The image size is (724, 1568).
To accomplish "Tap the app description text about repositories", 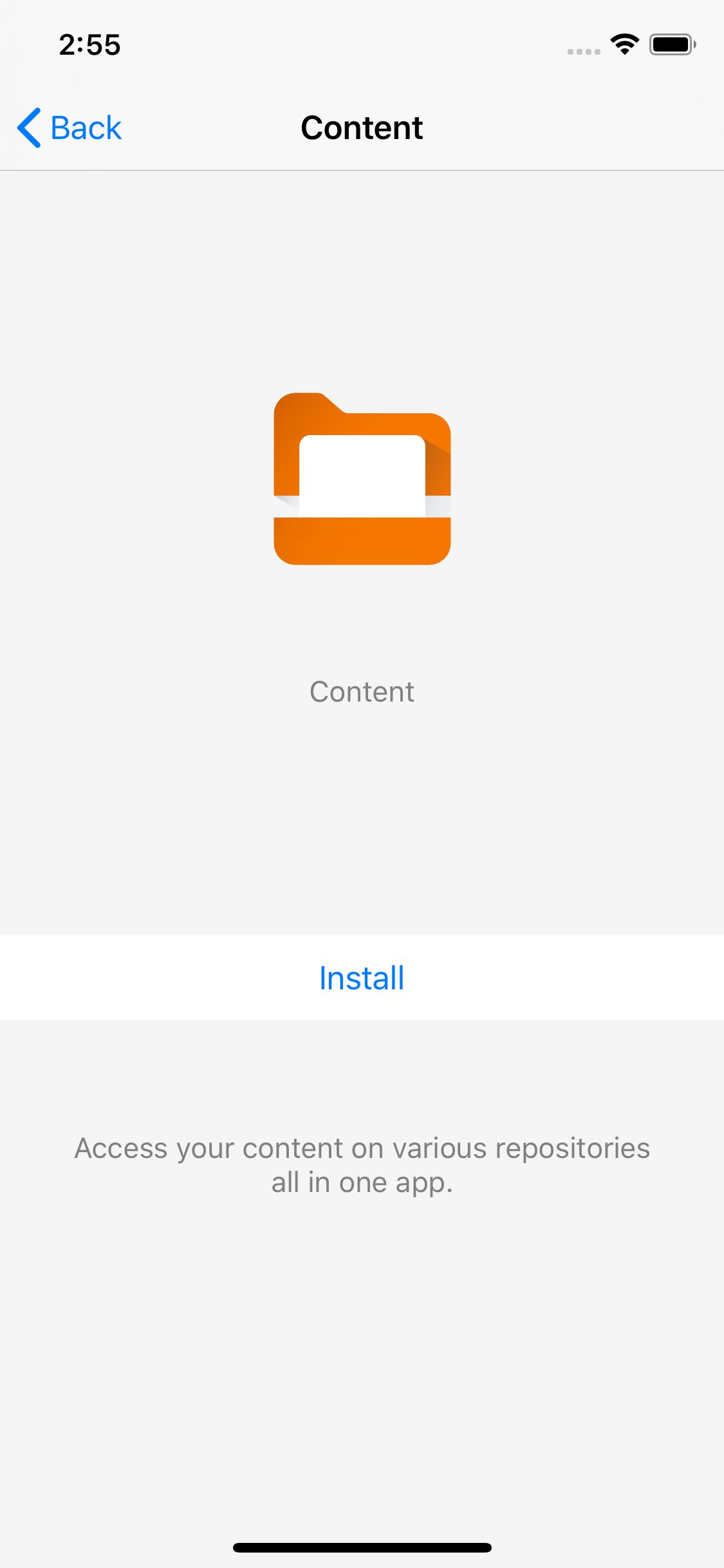I will point(362,1164).
